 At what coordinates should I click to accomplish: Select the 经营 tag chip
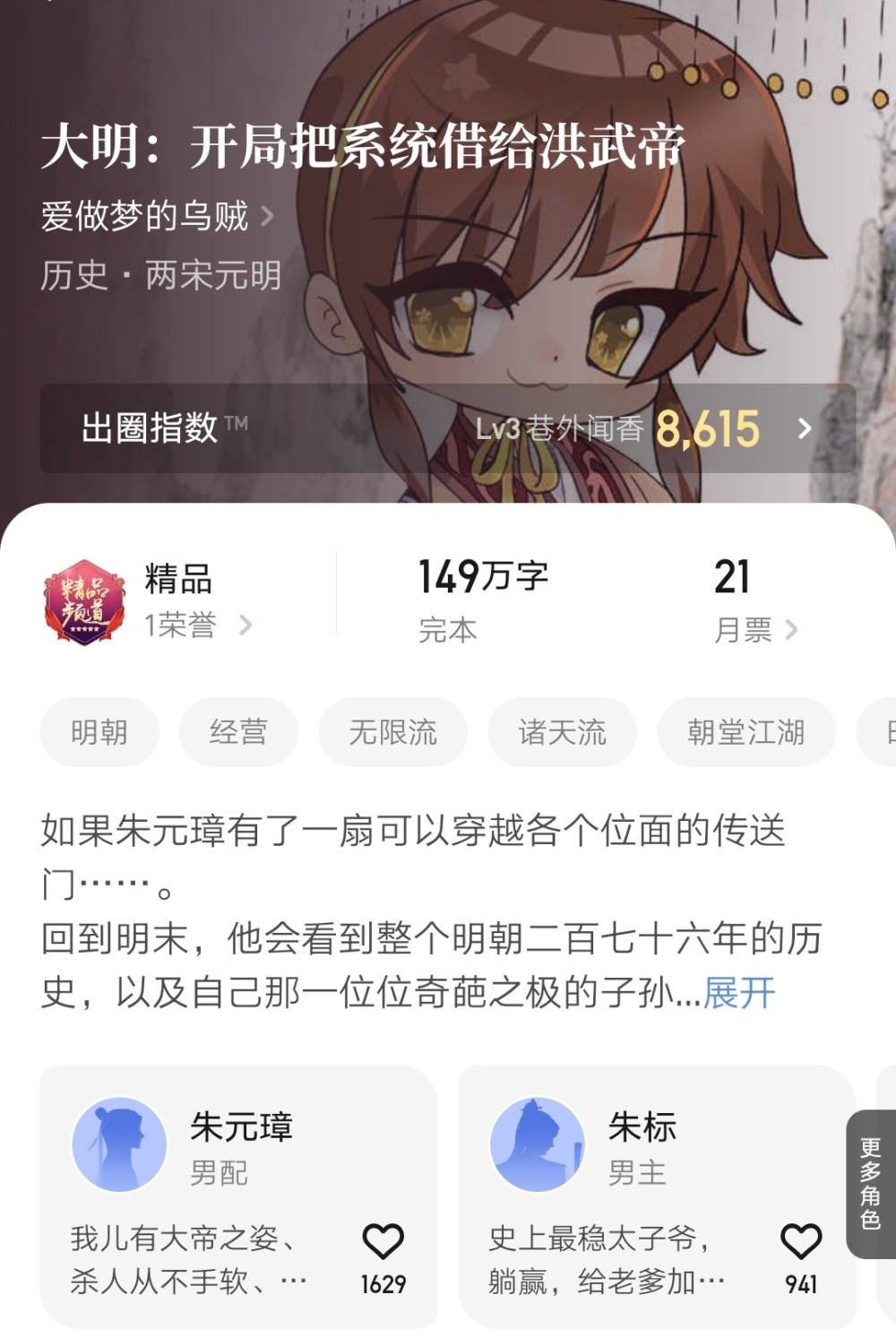[238, 732]
